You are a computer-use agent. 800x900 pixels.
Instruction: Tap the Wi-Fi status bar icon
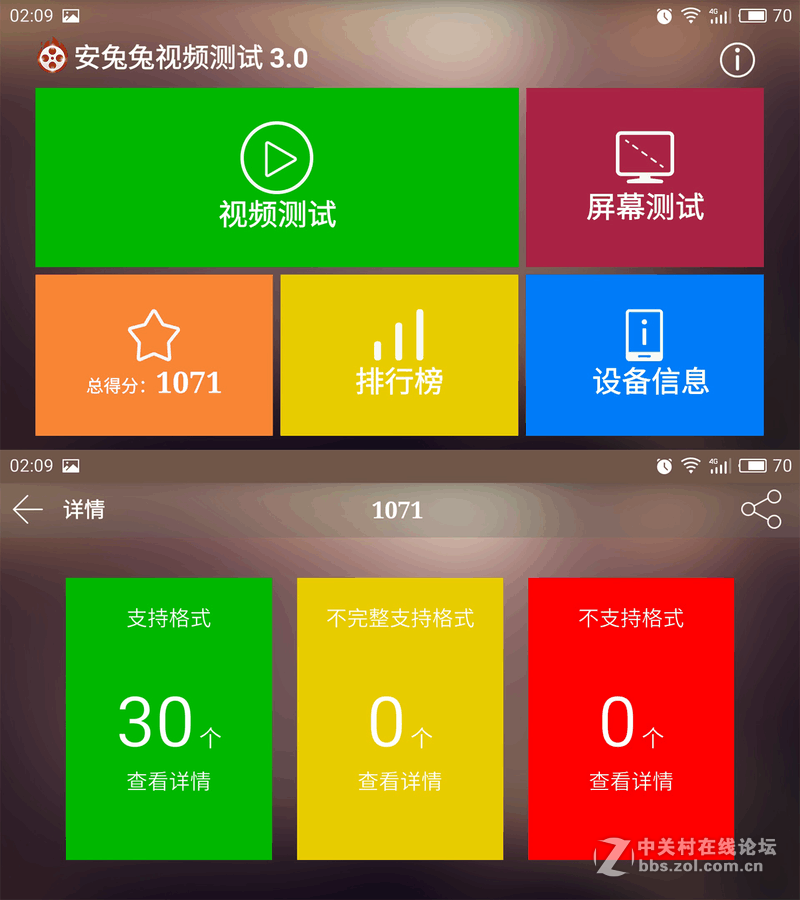tap(692, 15)
